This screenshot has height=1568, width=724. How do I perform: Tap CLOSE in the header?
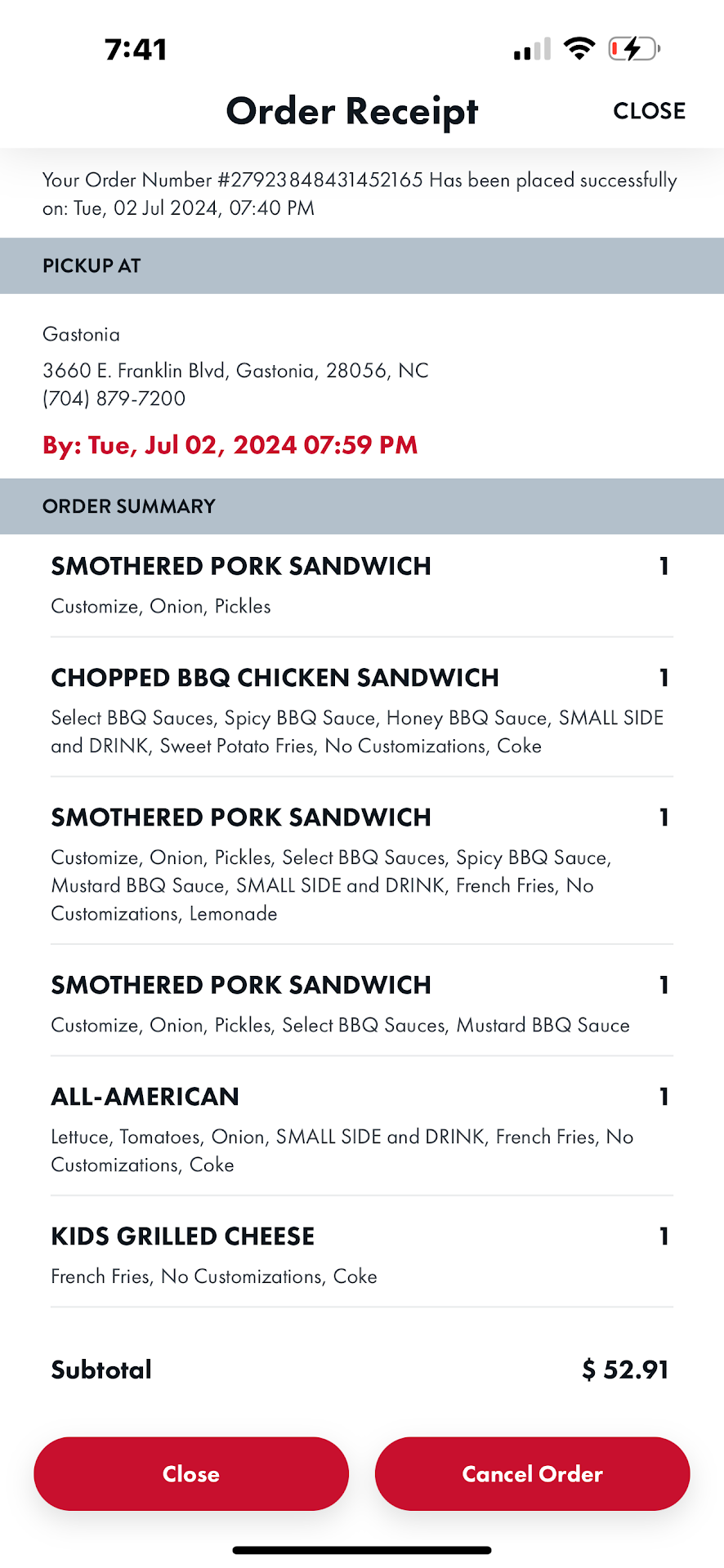(x=649, y=111)
